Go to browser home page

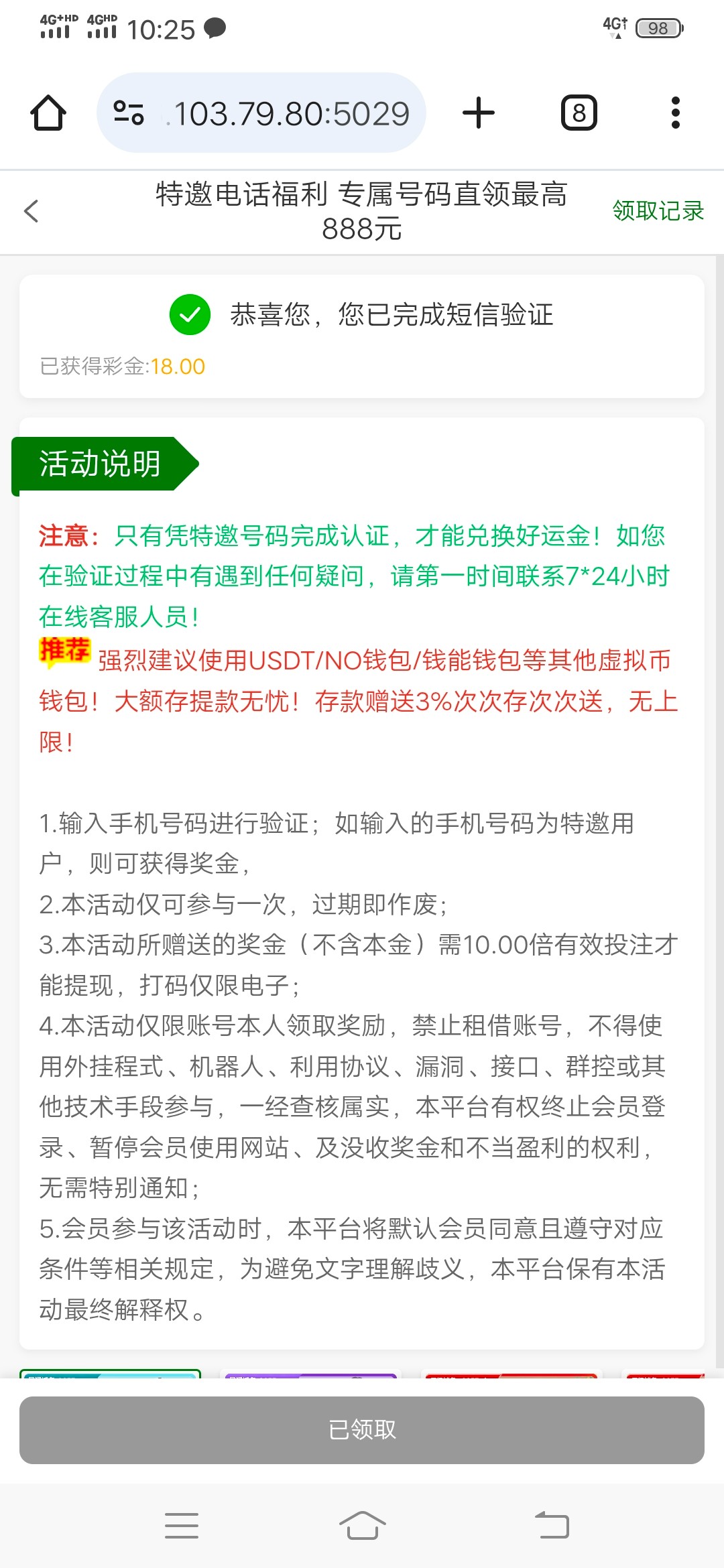(x=48, y=113)
